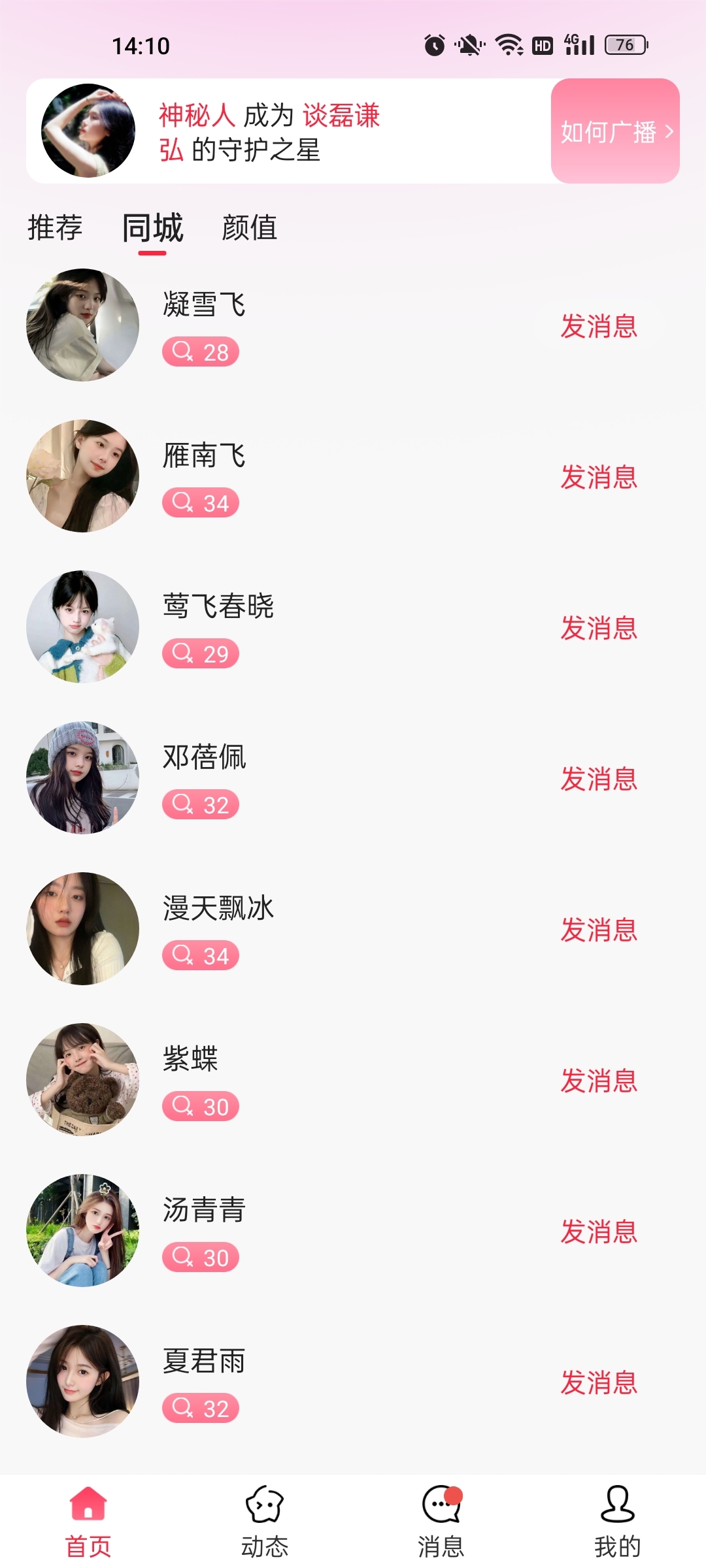Send a message to 凝雪飞
The height and width of the screenshot is (1568, 706).
coord(599,326)
